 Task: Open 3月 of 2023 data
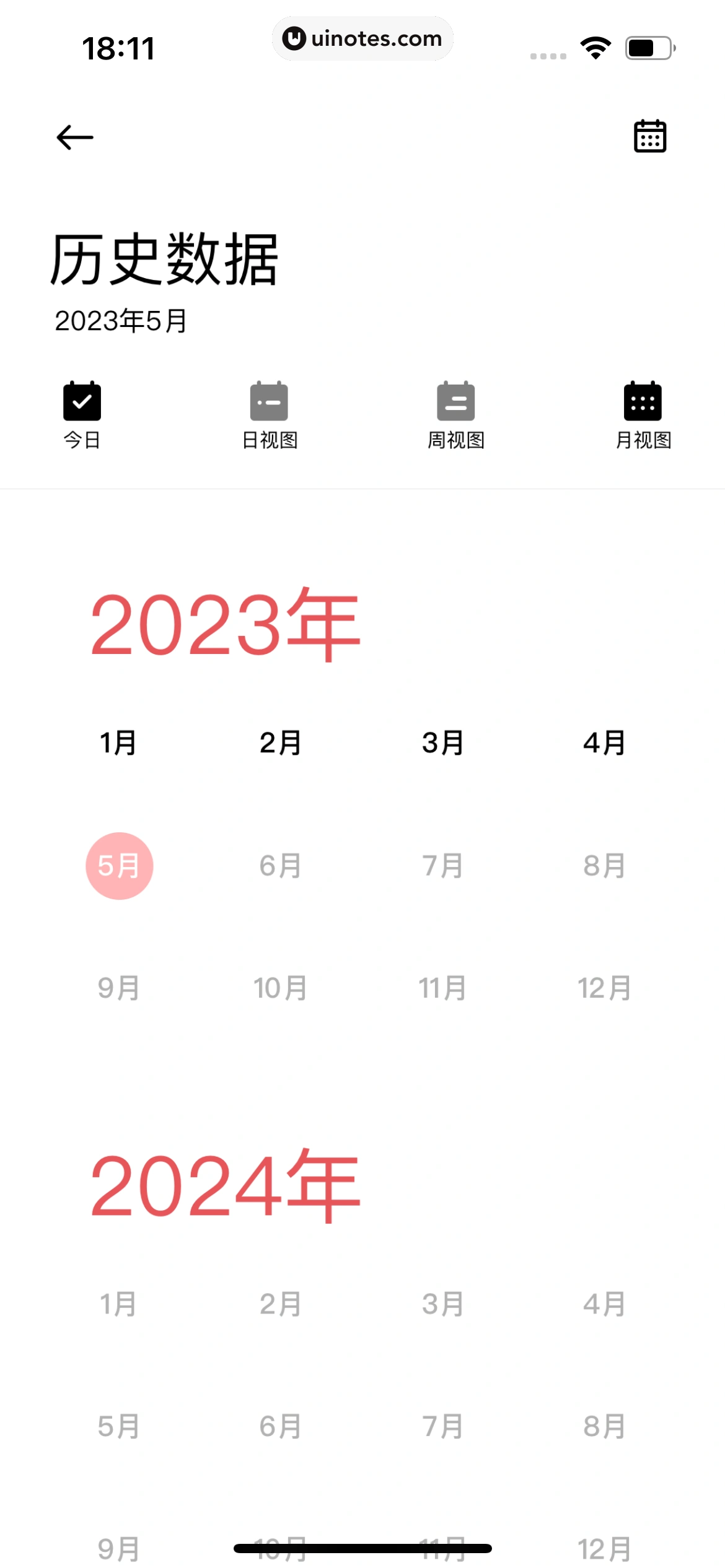(x=442, y=743)
